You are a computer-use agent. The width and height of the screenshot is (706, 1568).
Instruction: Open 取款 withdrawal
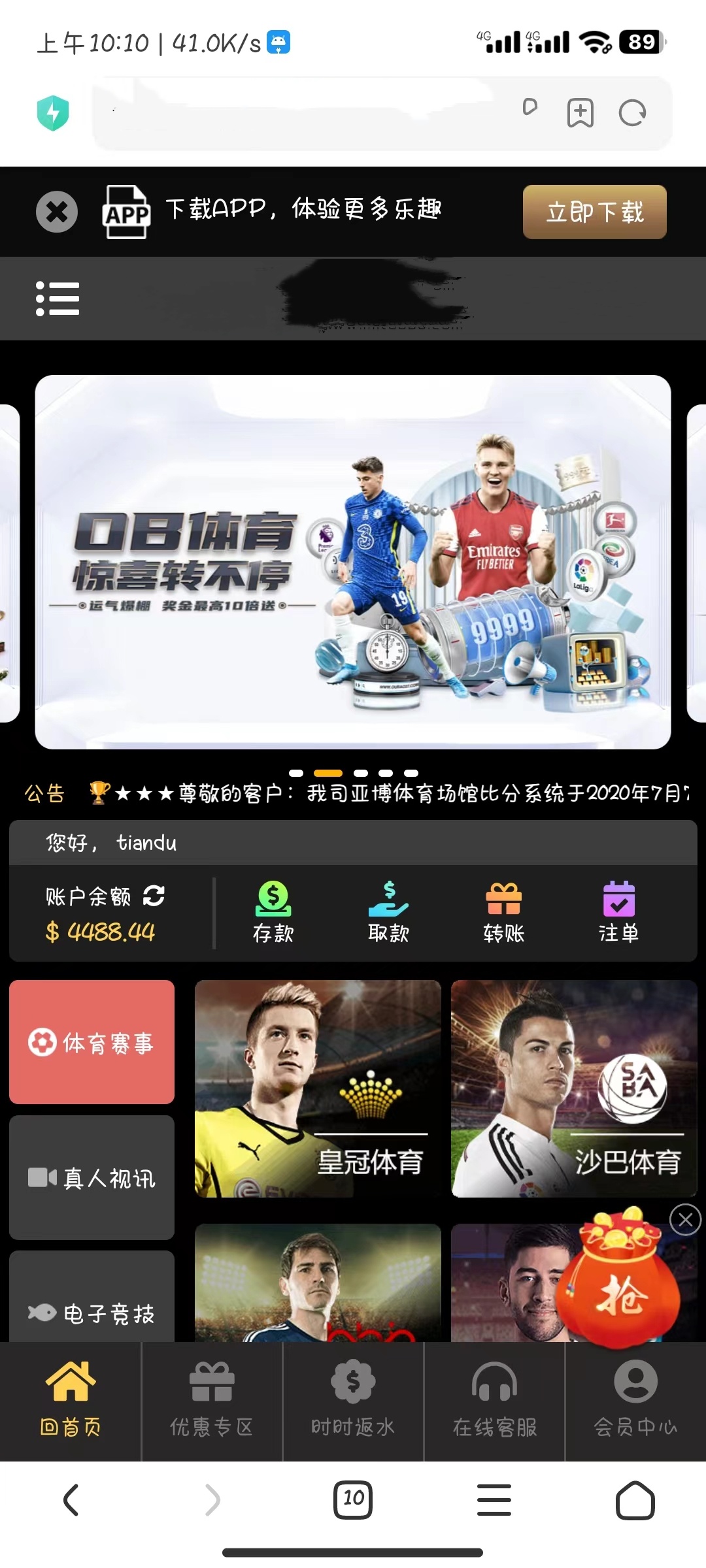(388, 912)
